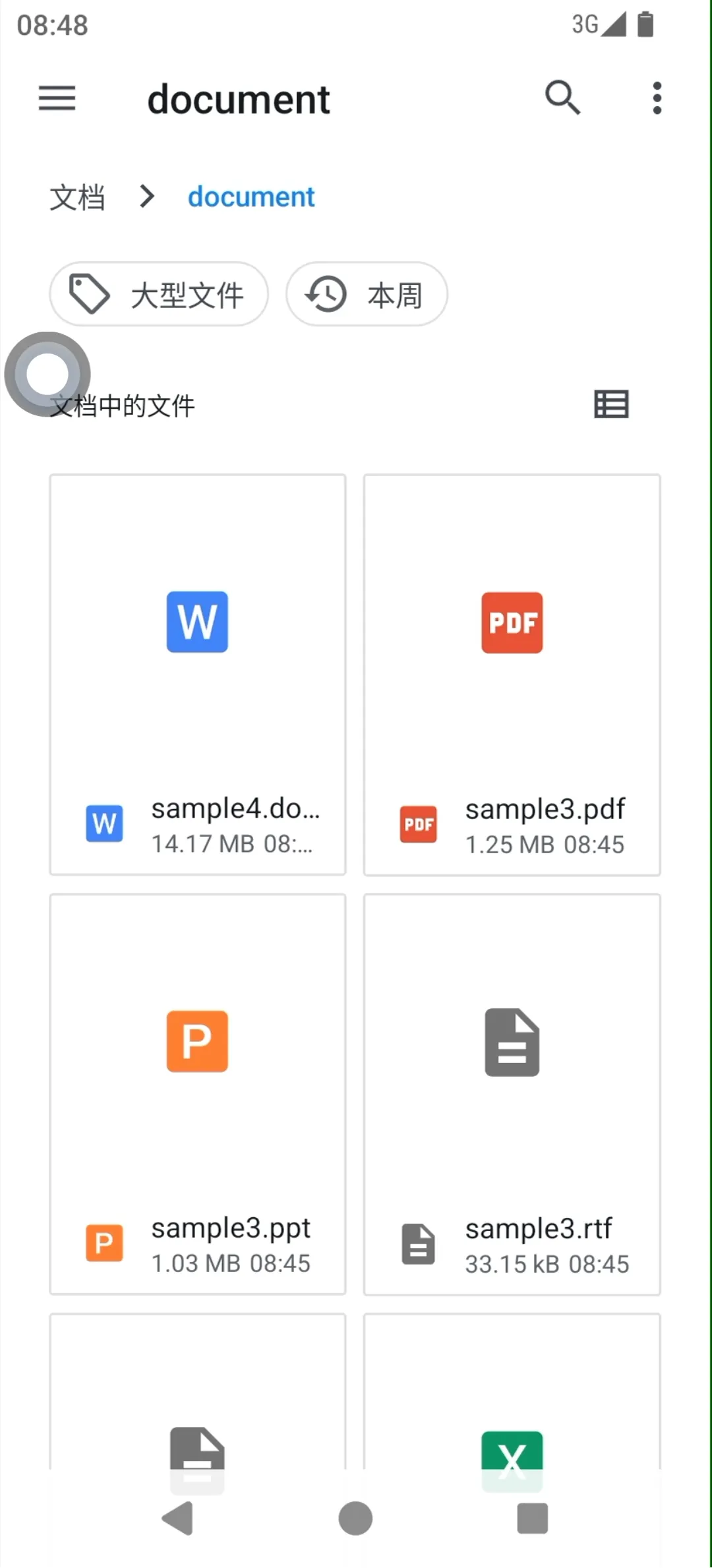
Task: Go back with system back button
Action: tap(178, 1518)
